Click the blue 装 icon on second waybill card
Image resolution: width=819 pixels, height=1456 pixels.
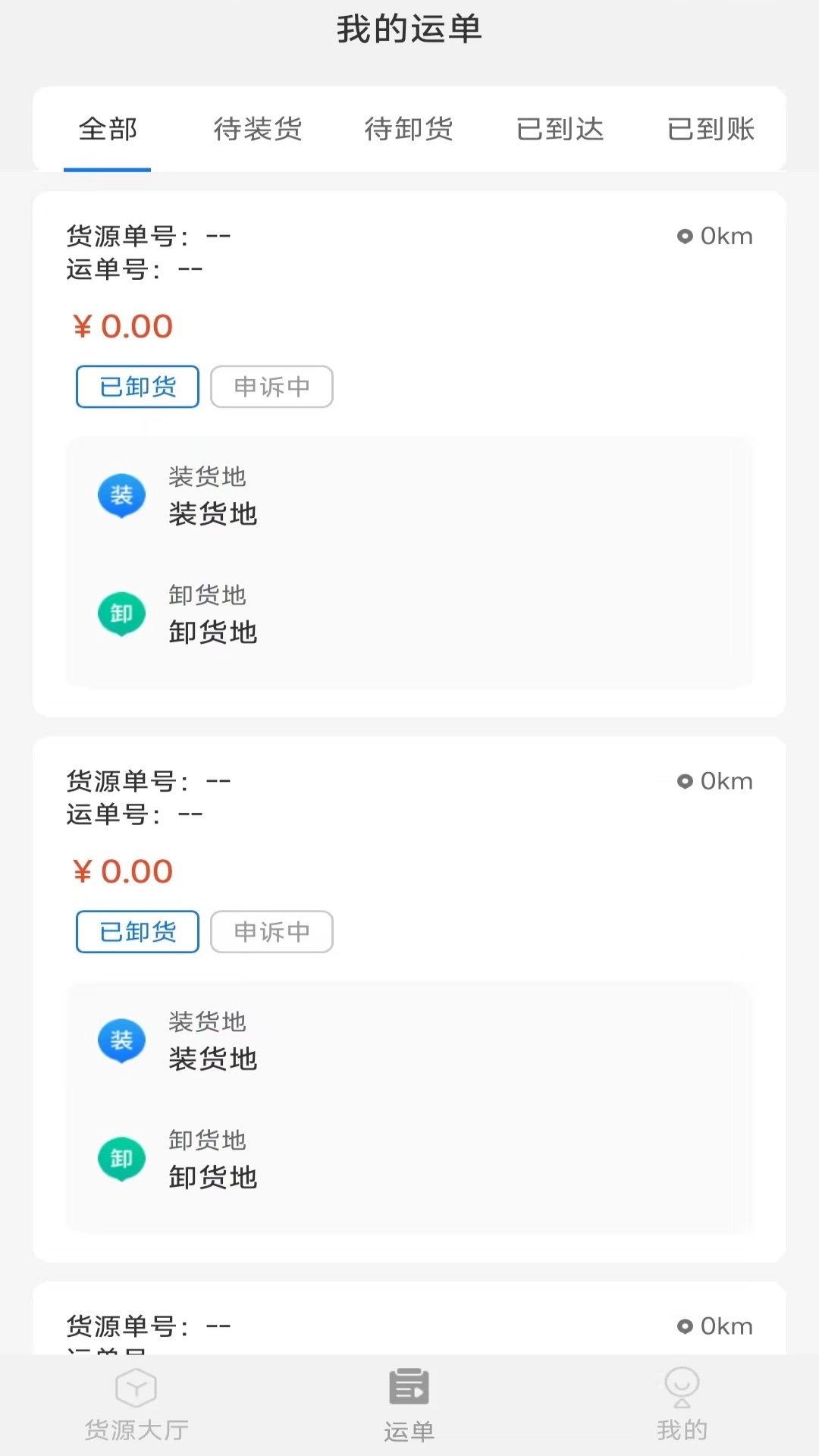tap(121, 1040)
